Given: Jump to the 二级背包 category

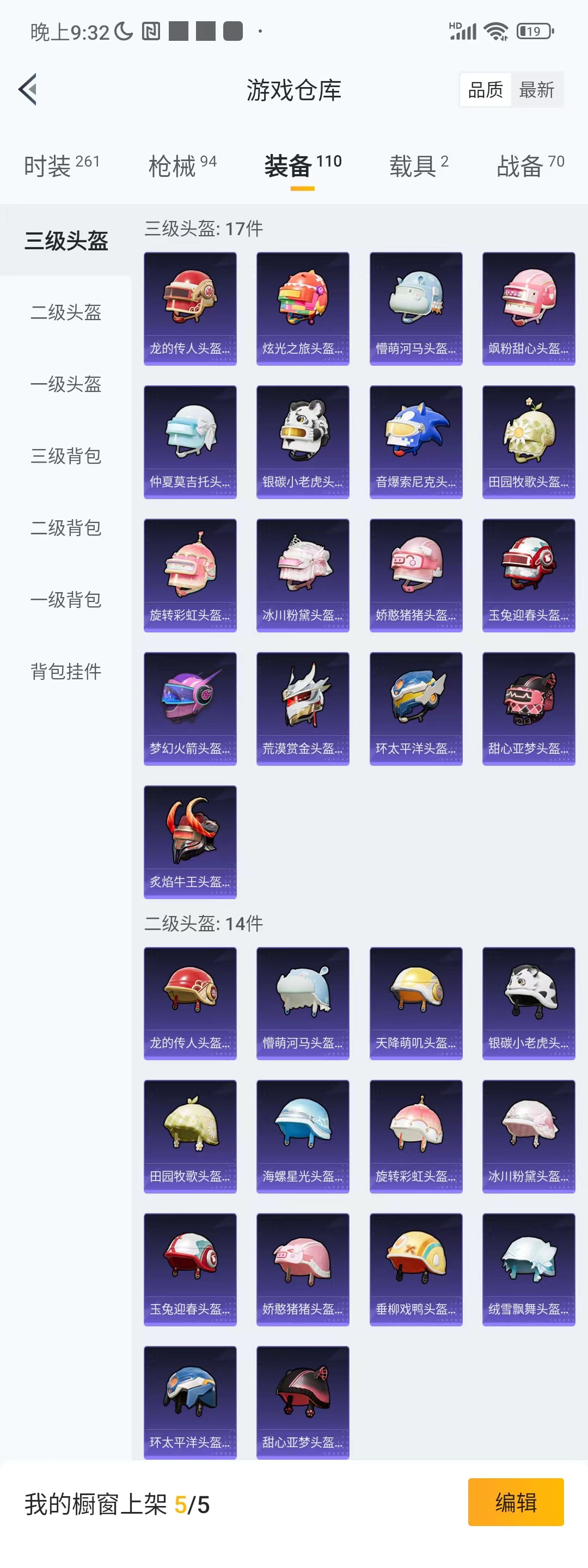Looking at the screenshot, I should 66,528.
